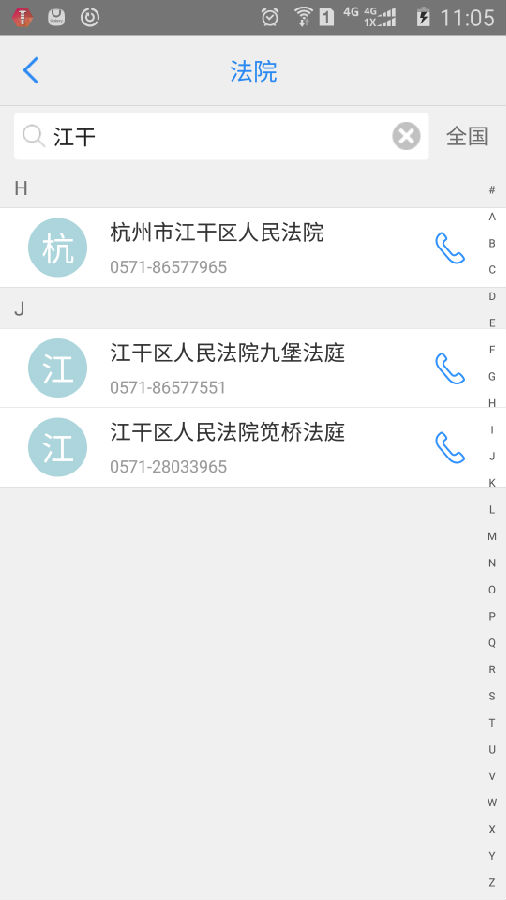506x900 pixels.
Task: Select # in the alphabet index
Action: click(492, 190)
